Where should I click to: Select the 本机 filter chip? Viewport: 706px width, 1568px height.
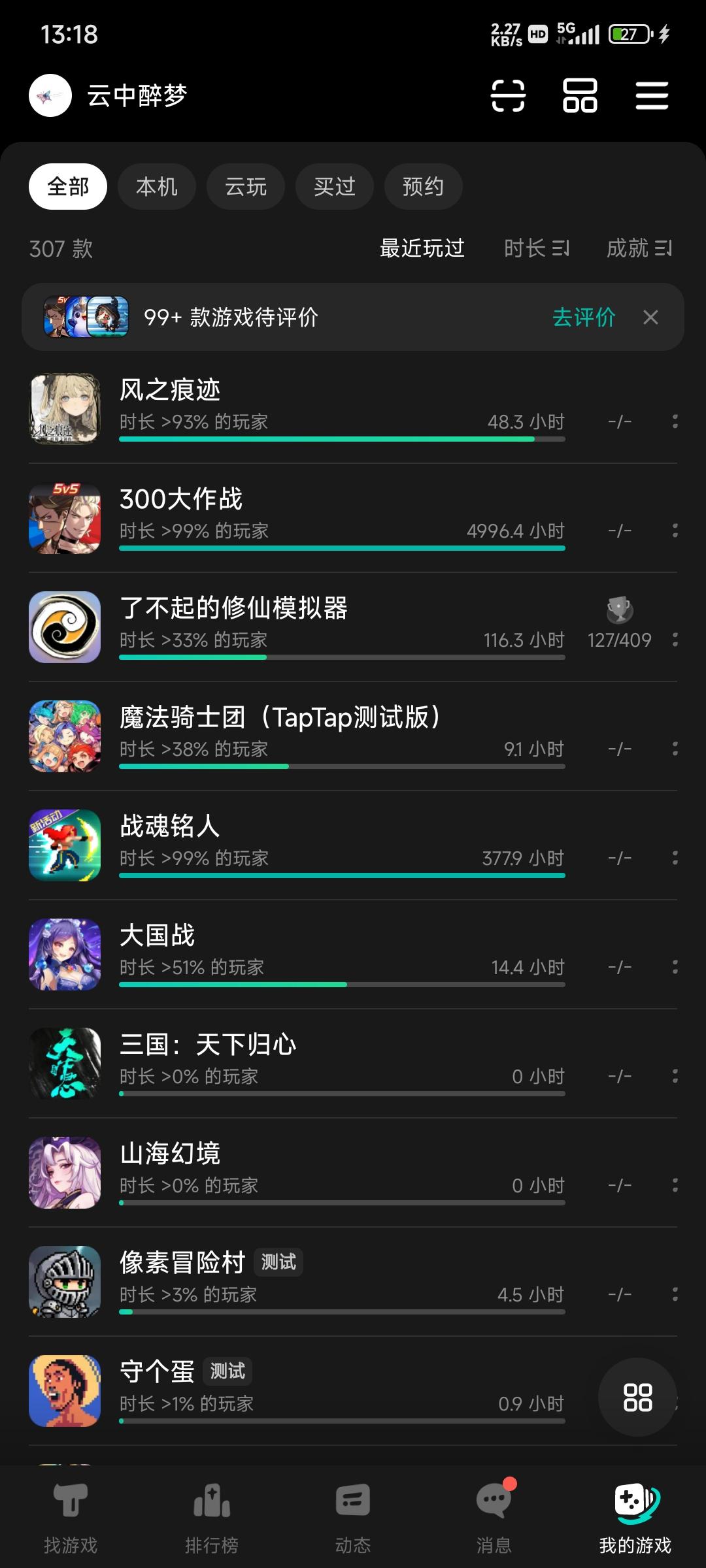pos(156,186)
